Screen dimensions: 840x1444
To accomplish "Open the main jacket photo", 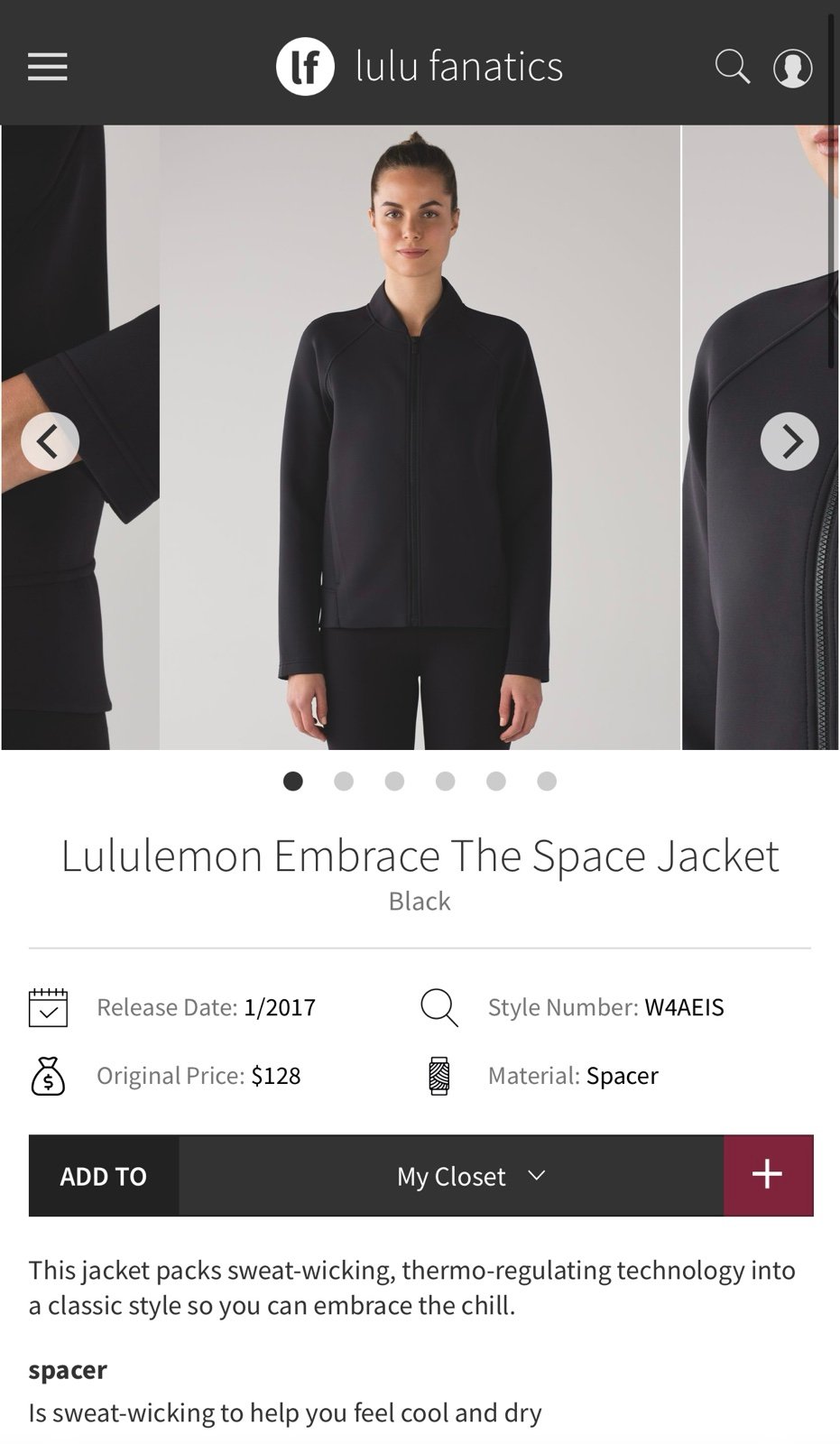I will point(420,438).
